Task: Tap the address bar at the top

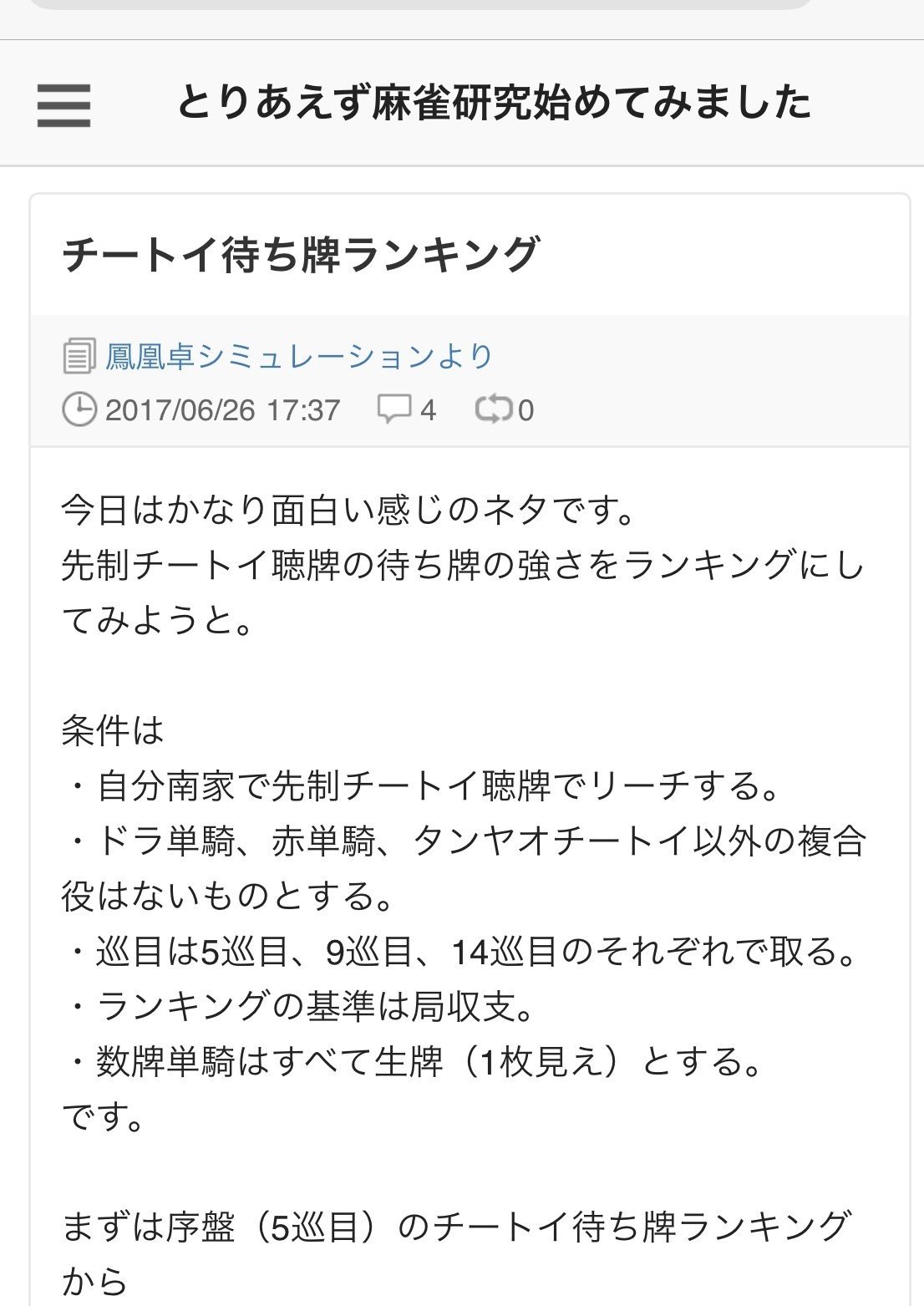Action: 420,3
